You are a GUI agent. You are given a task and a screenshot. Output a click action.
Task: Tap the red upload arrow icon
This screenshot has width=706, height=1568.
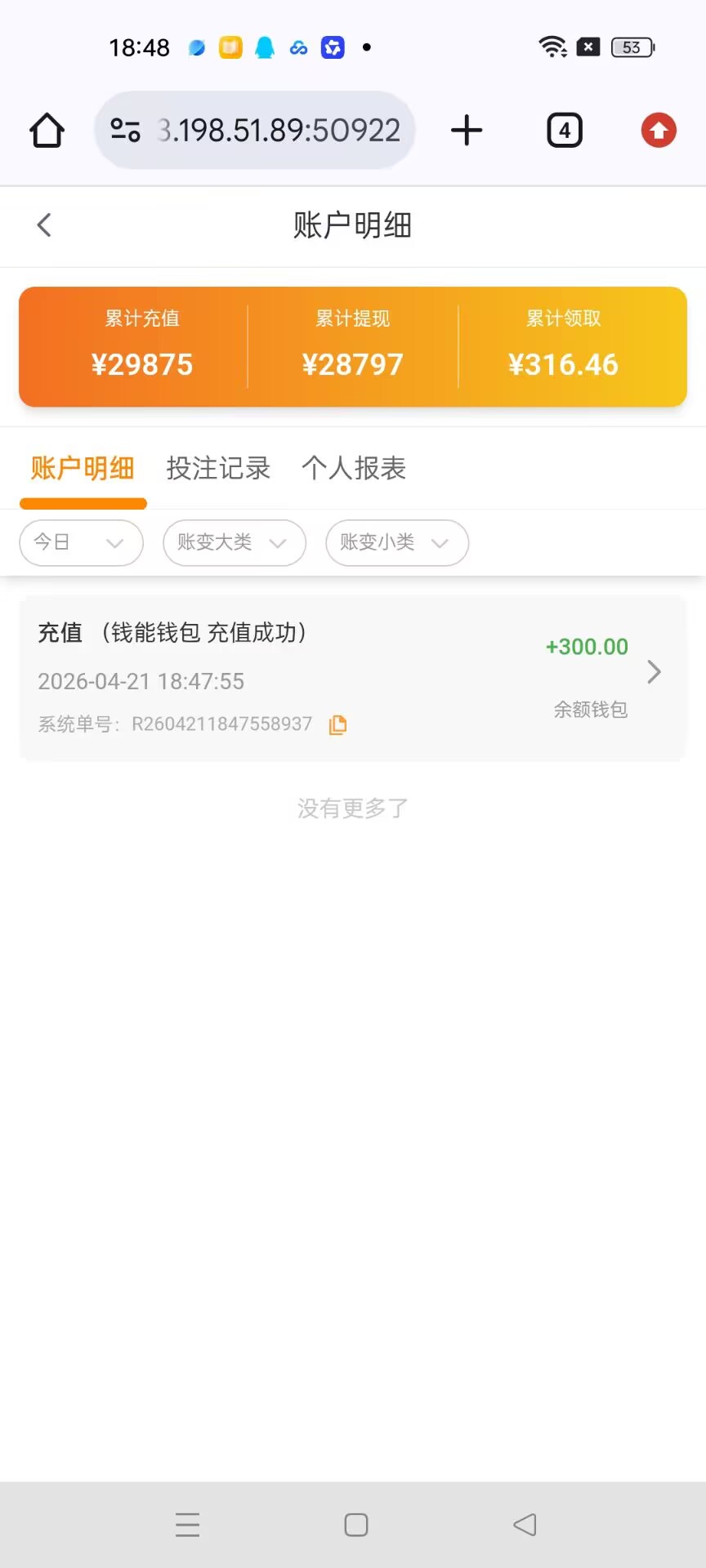tap(659, 131)
